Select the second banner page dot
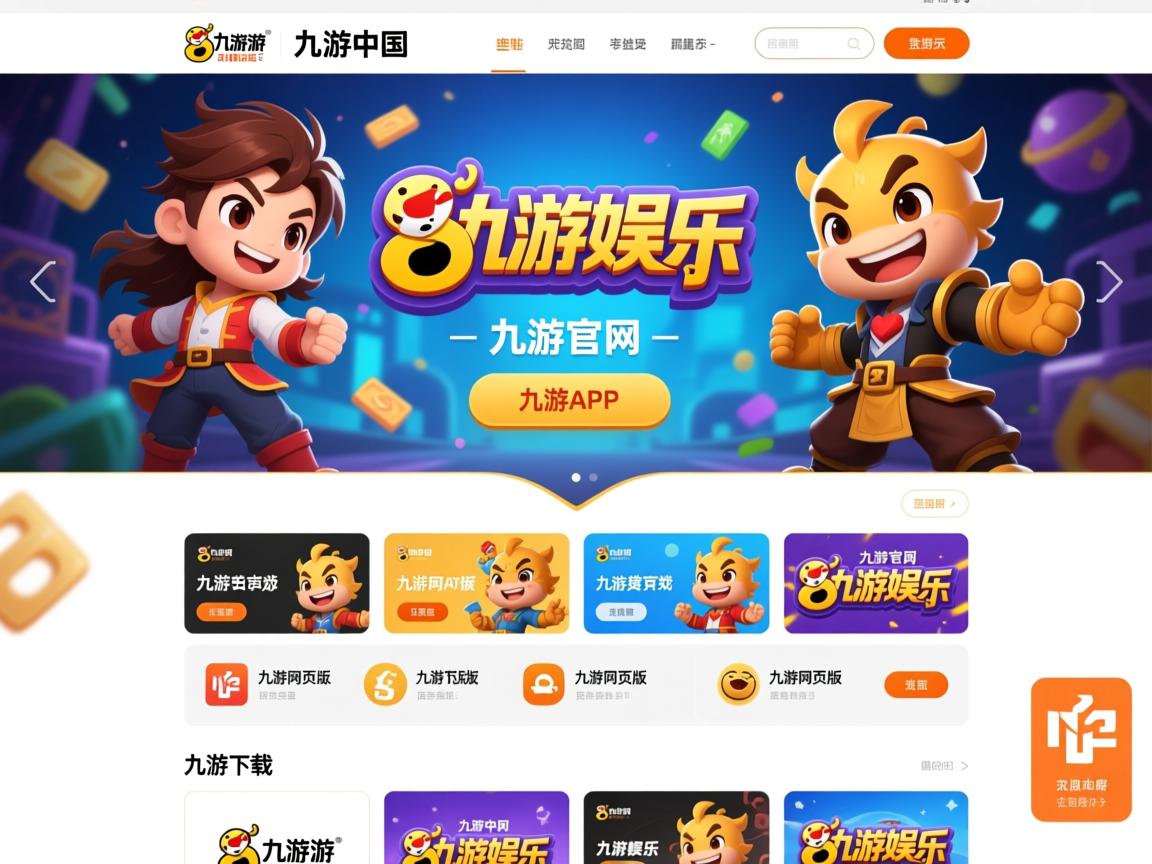Image resolution: width=1152 pixels, height=864 pixels. coord(593,478)
